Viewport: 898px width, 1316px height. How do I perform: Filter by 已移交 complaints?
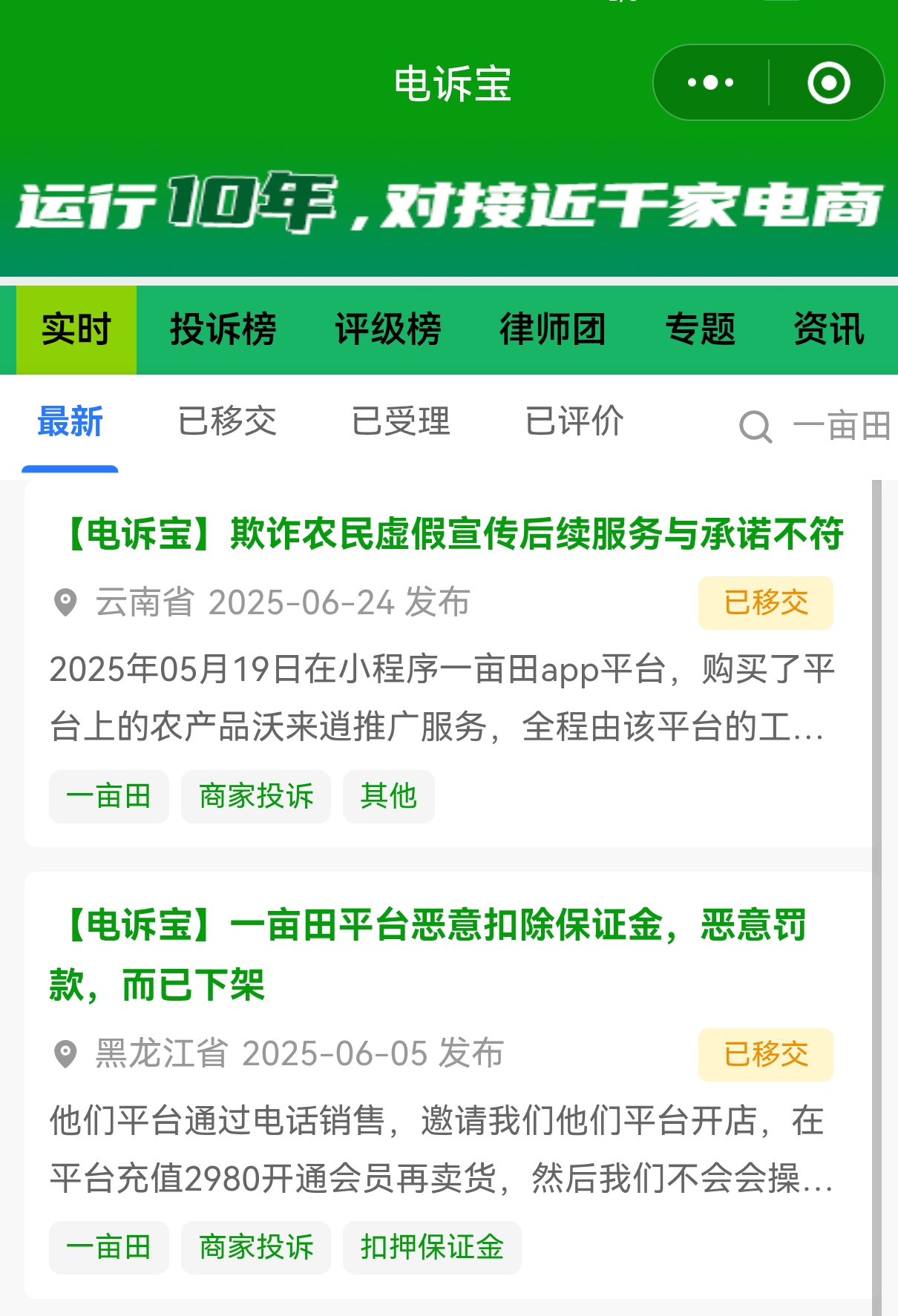(x=227, y=422)
